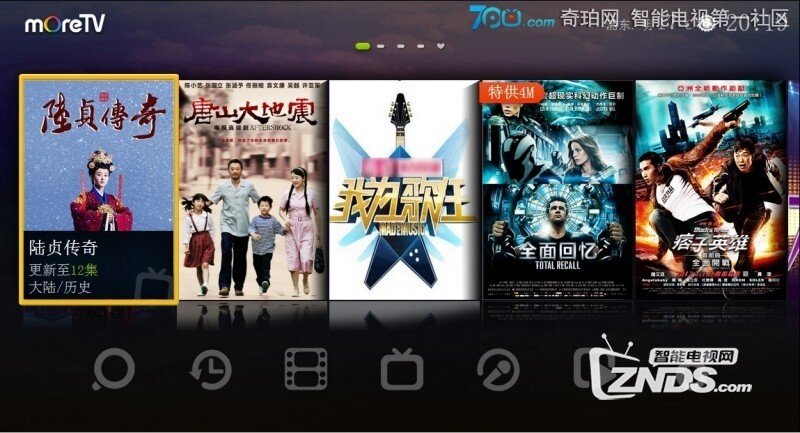Open the 全面回忆 Total Recall movie
The image size is (800, 433).
pos(556,190)
